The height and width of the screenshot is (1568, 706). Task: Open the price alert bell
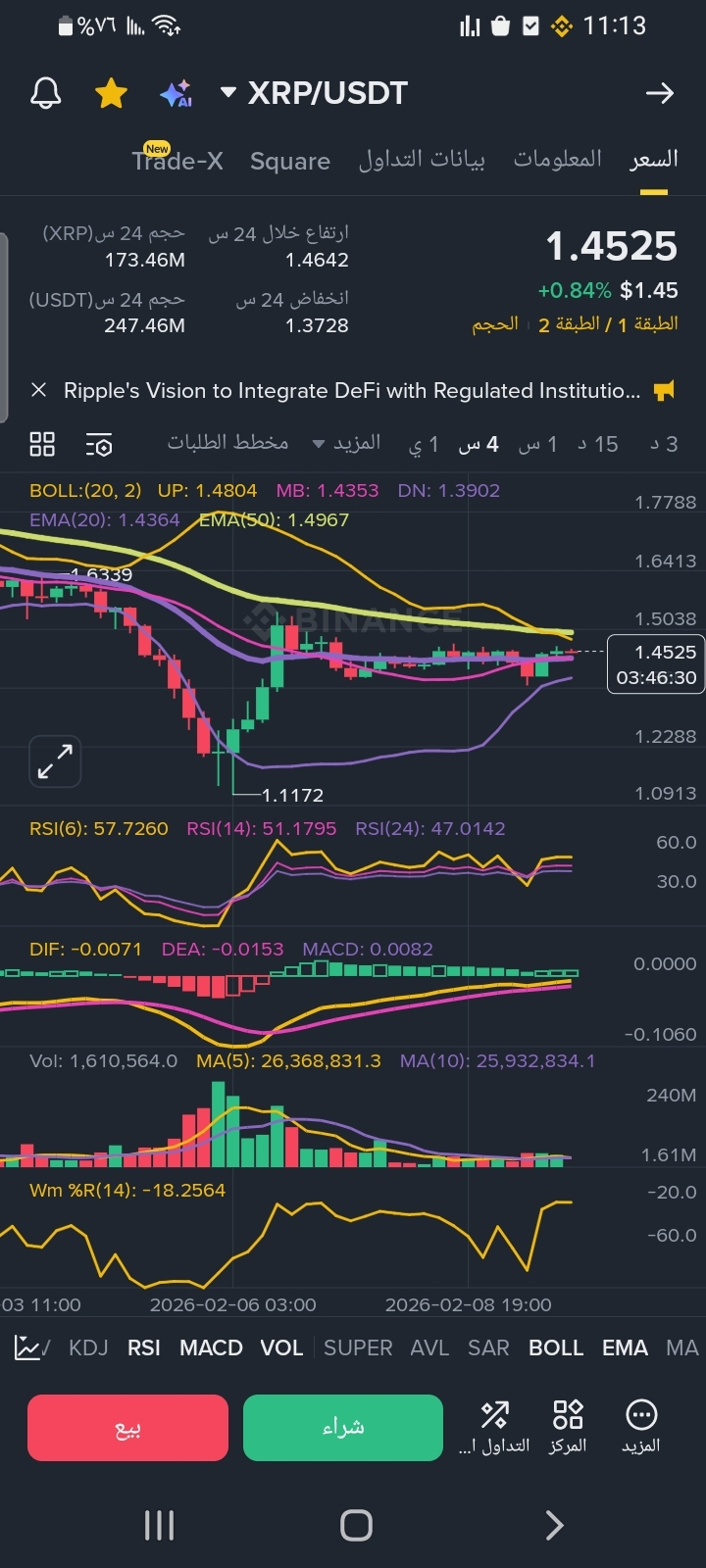pyautogui.click(x=46, y=93)
